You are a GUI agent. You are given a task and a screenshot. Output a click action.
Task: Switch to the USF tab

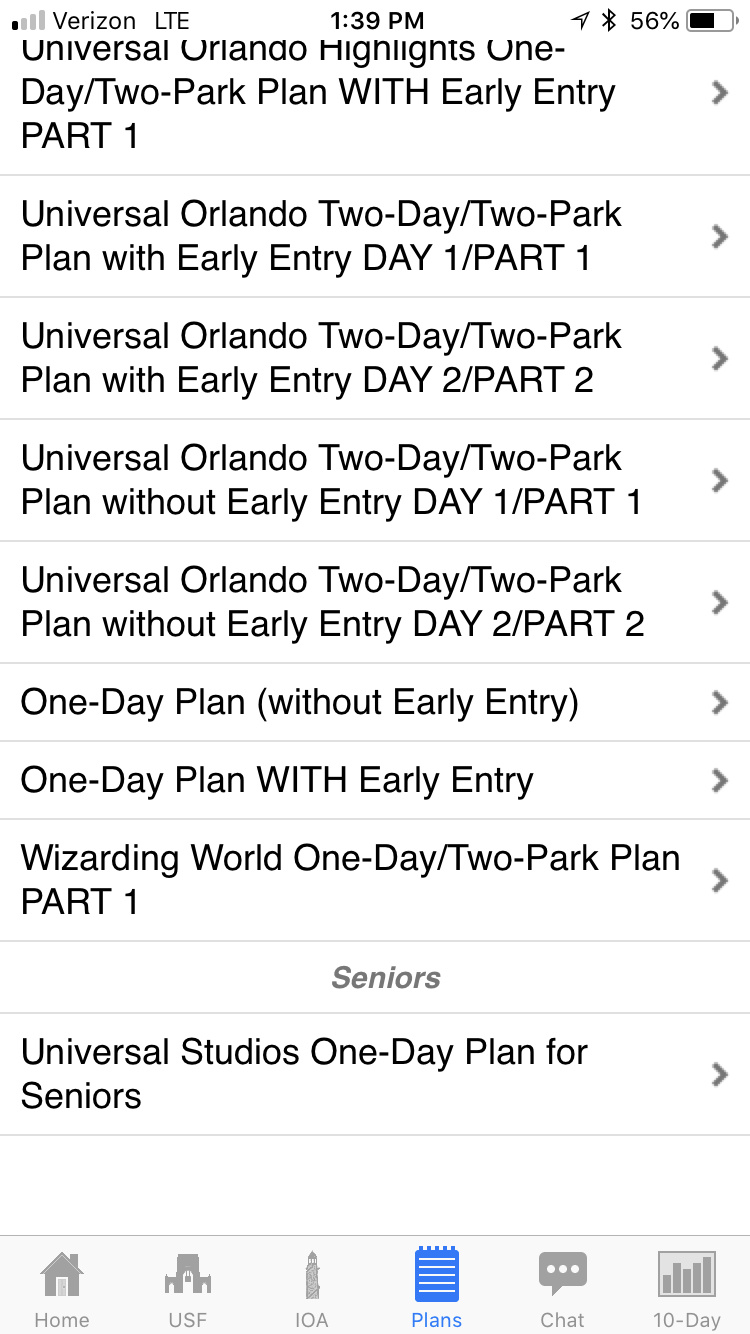pos(187,1288)
